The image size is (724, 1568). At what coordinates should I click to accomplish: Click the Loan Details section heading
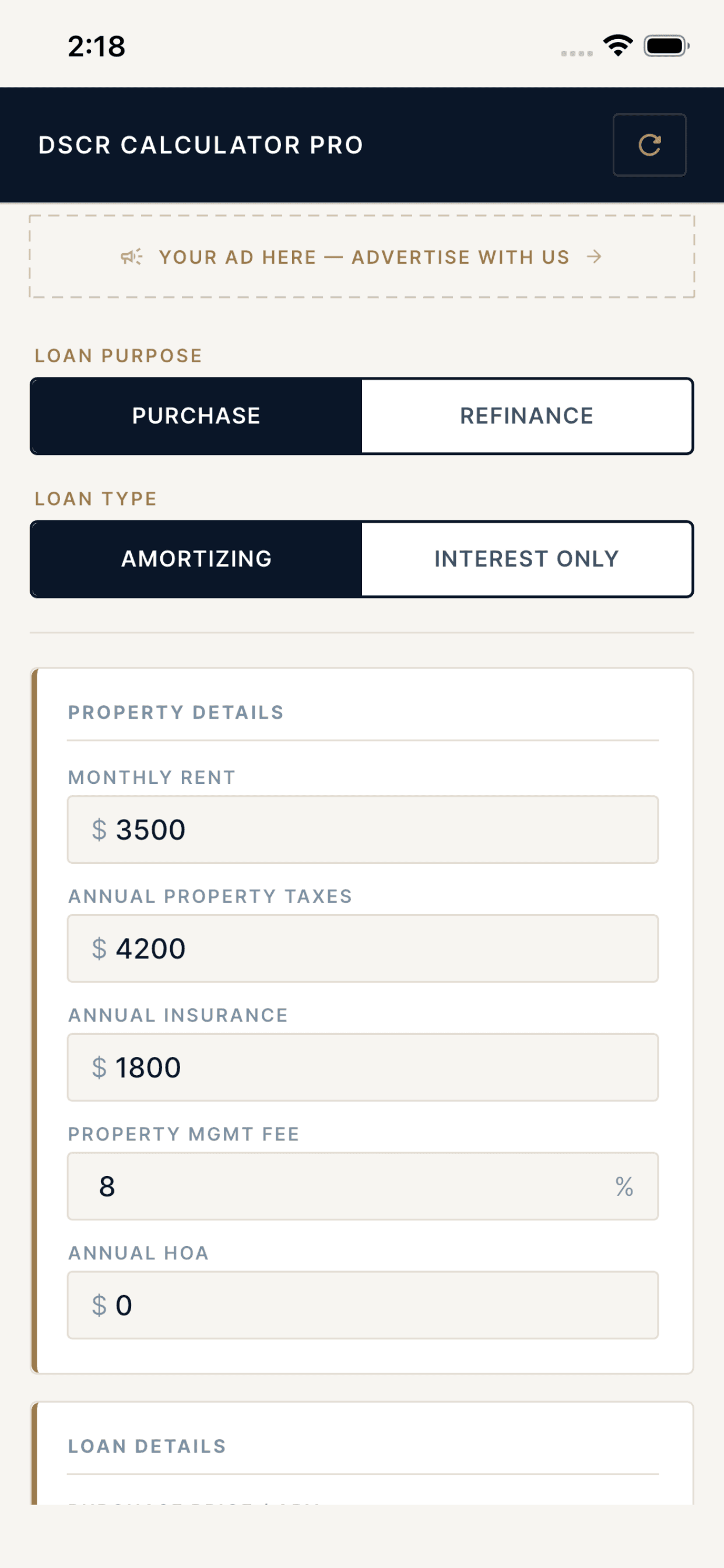pos(147,1445)
